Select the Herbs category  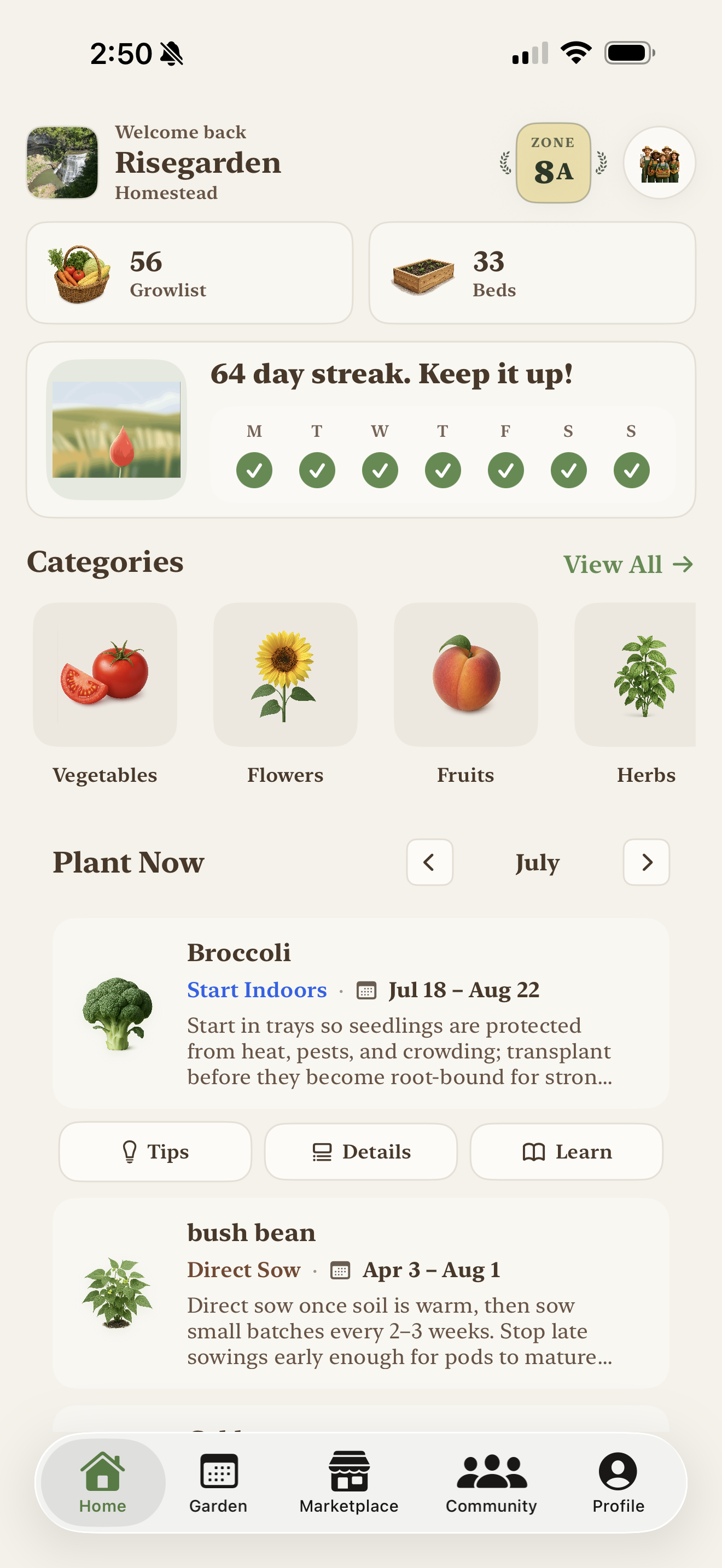coord(639,694)
